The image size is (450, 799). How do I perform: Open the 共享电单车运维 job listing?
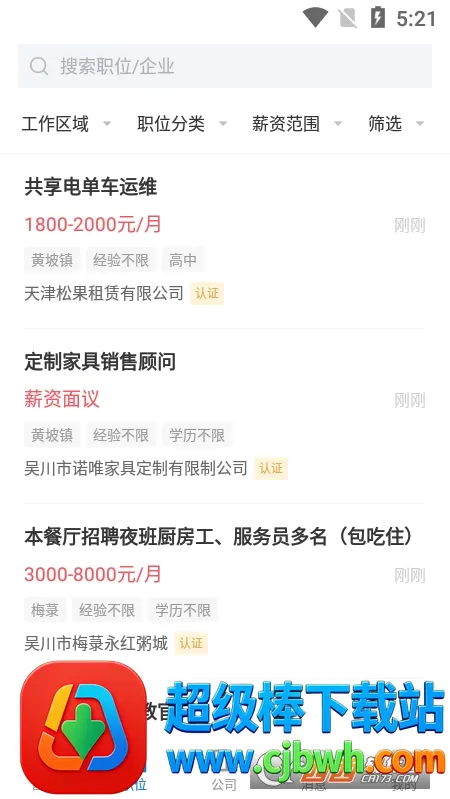click(225, 242)
